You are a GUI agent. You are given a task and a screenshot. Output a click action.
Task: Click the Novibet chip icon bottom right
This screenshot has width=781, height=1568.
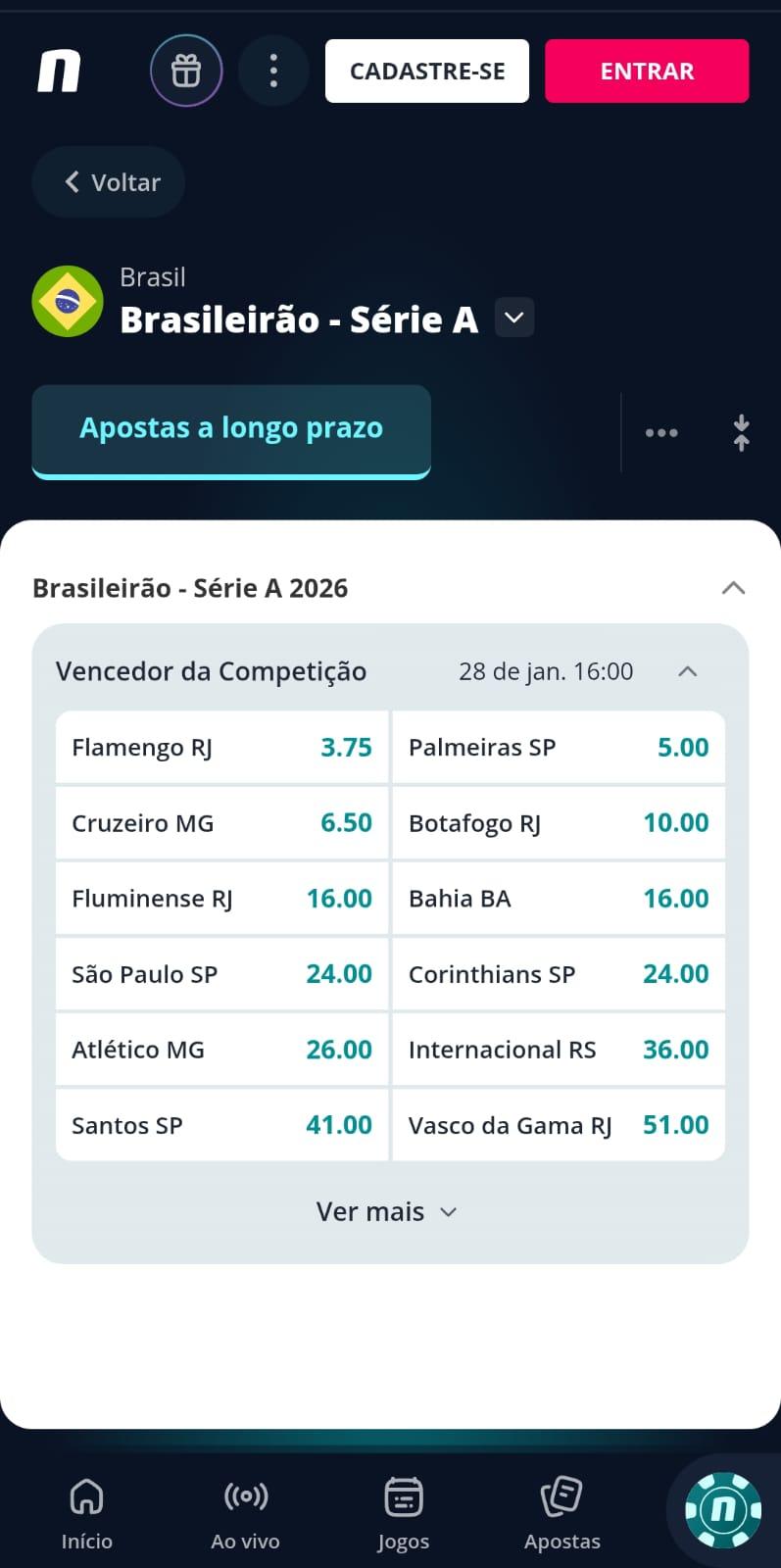722,1509
